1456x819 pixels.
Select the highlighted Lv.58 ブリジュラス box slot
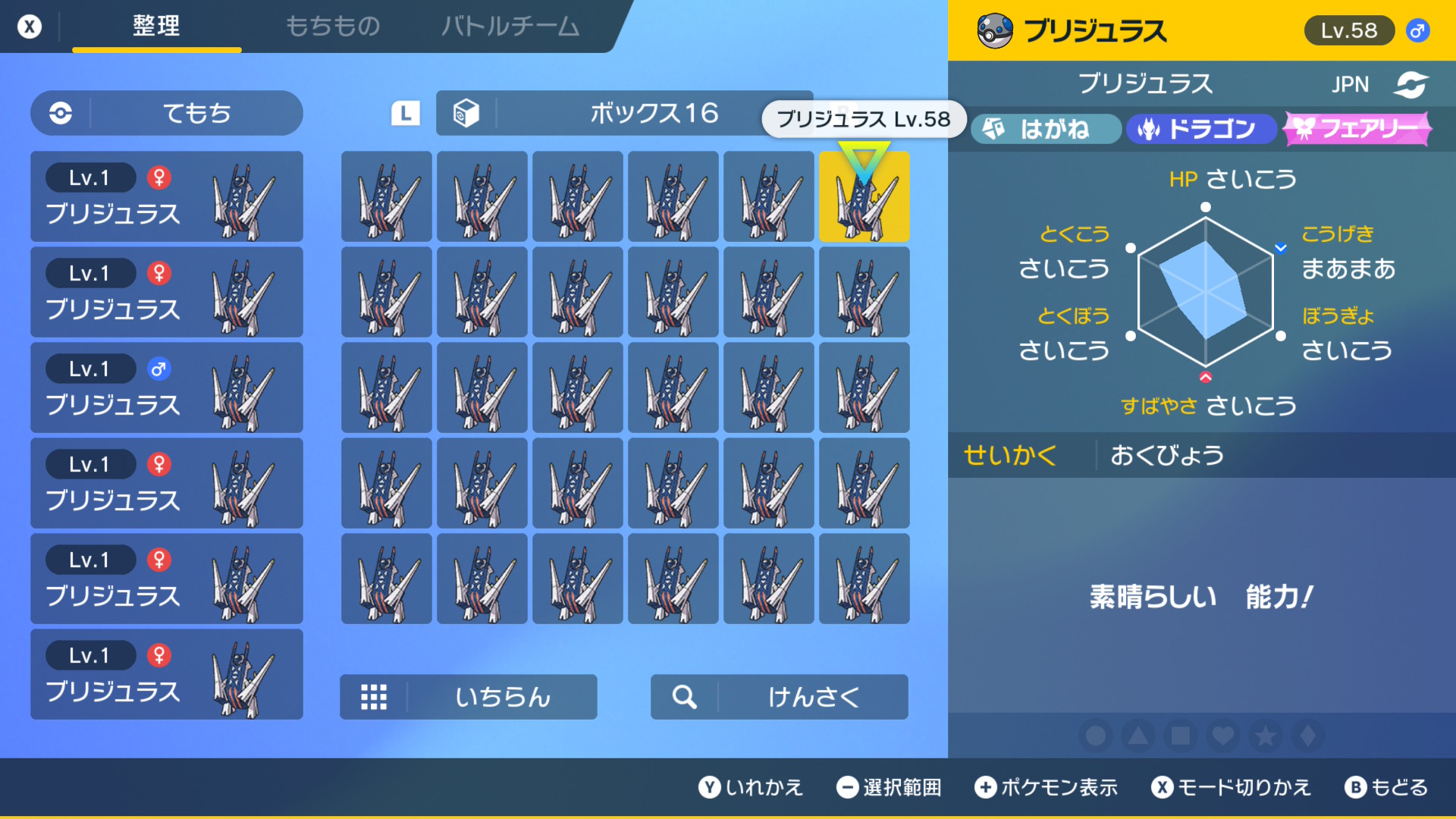(x=864, y=196)
